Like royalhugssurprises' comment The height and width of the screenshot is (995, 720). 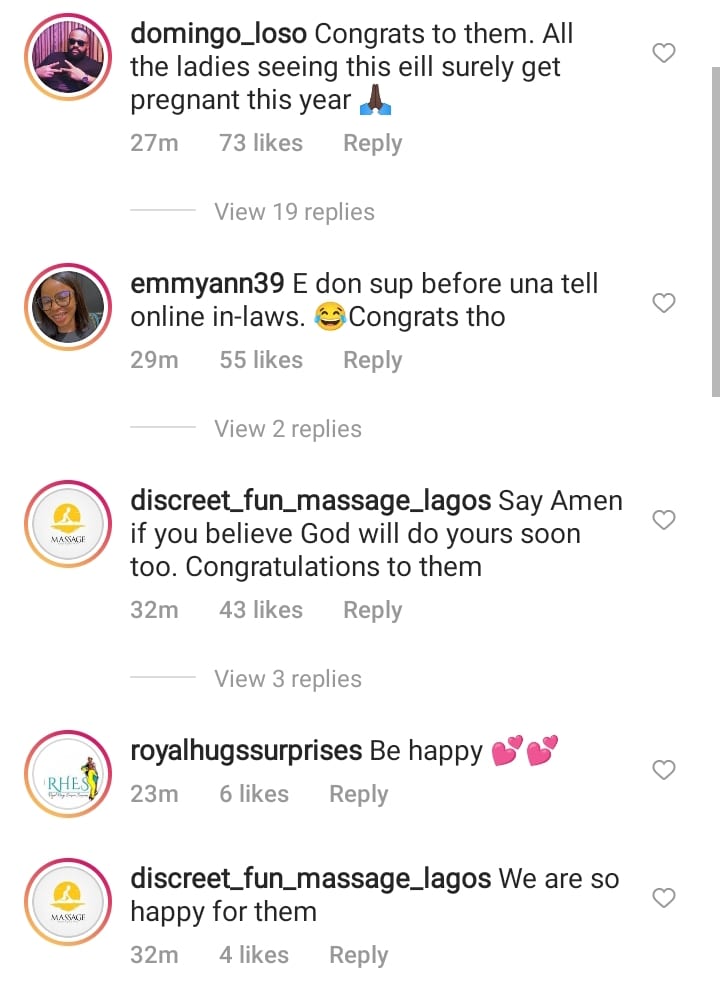point(664,770)
